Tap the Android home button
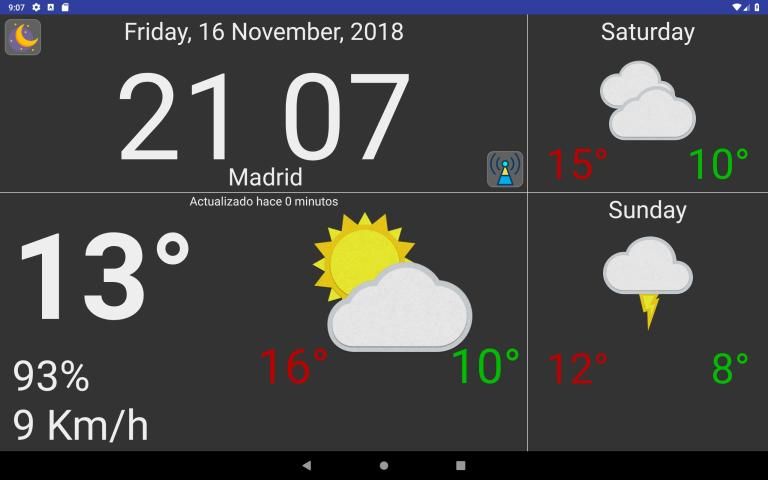768x480 pixels. [x=384, y=466]
